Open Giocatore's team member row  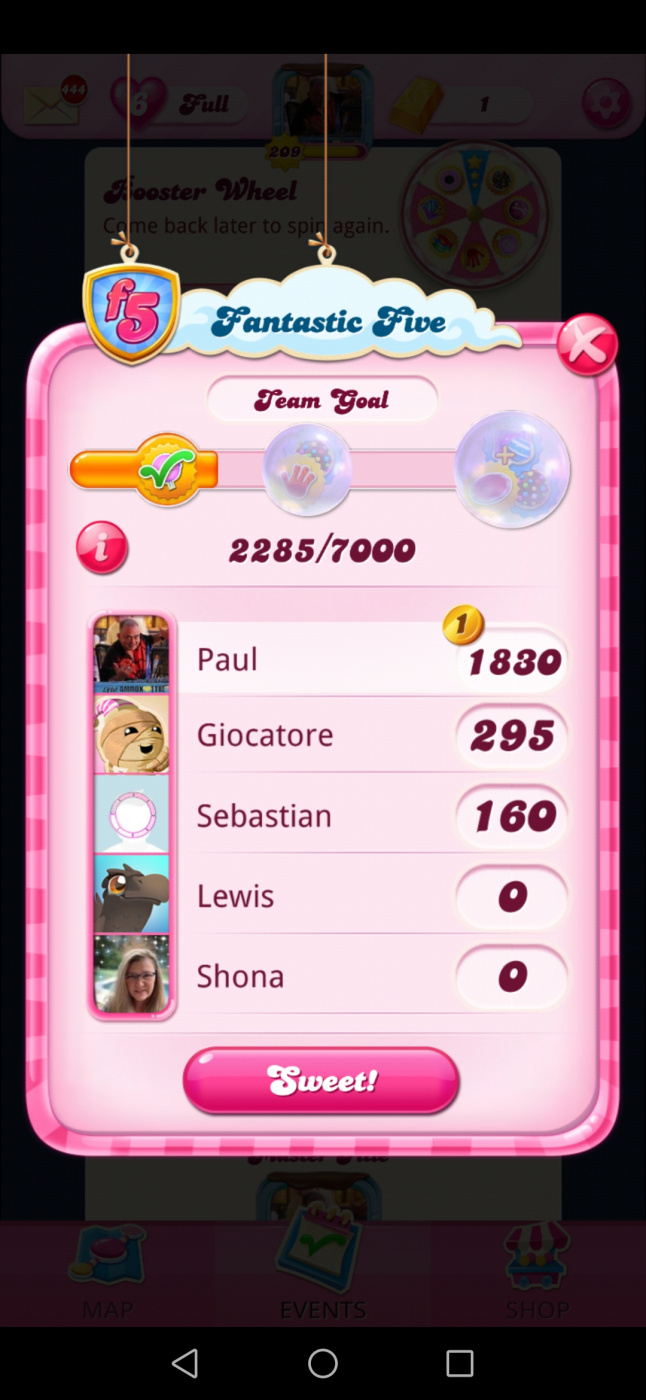(x=330, y=735)
